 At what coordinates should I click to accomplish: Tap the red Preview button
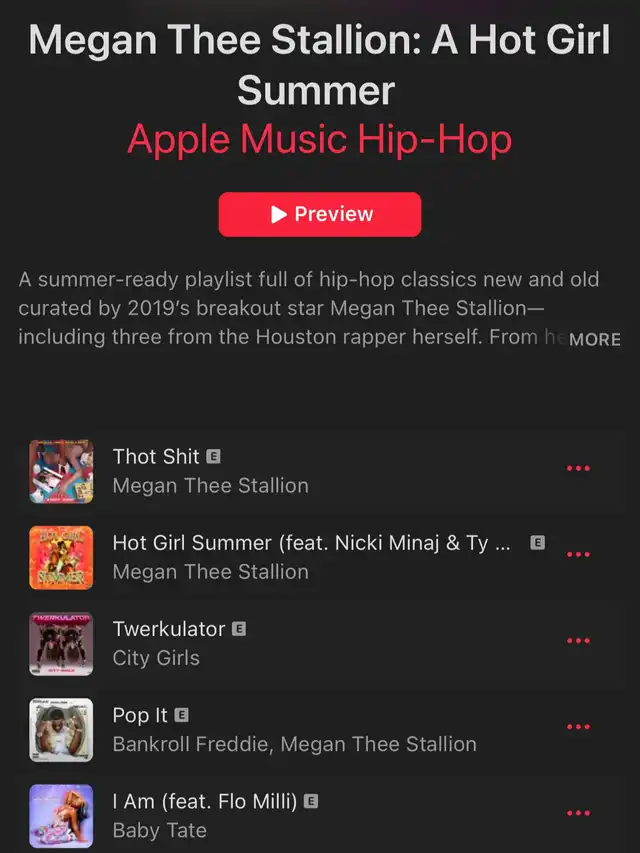tap(320, 214)
